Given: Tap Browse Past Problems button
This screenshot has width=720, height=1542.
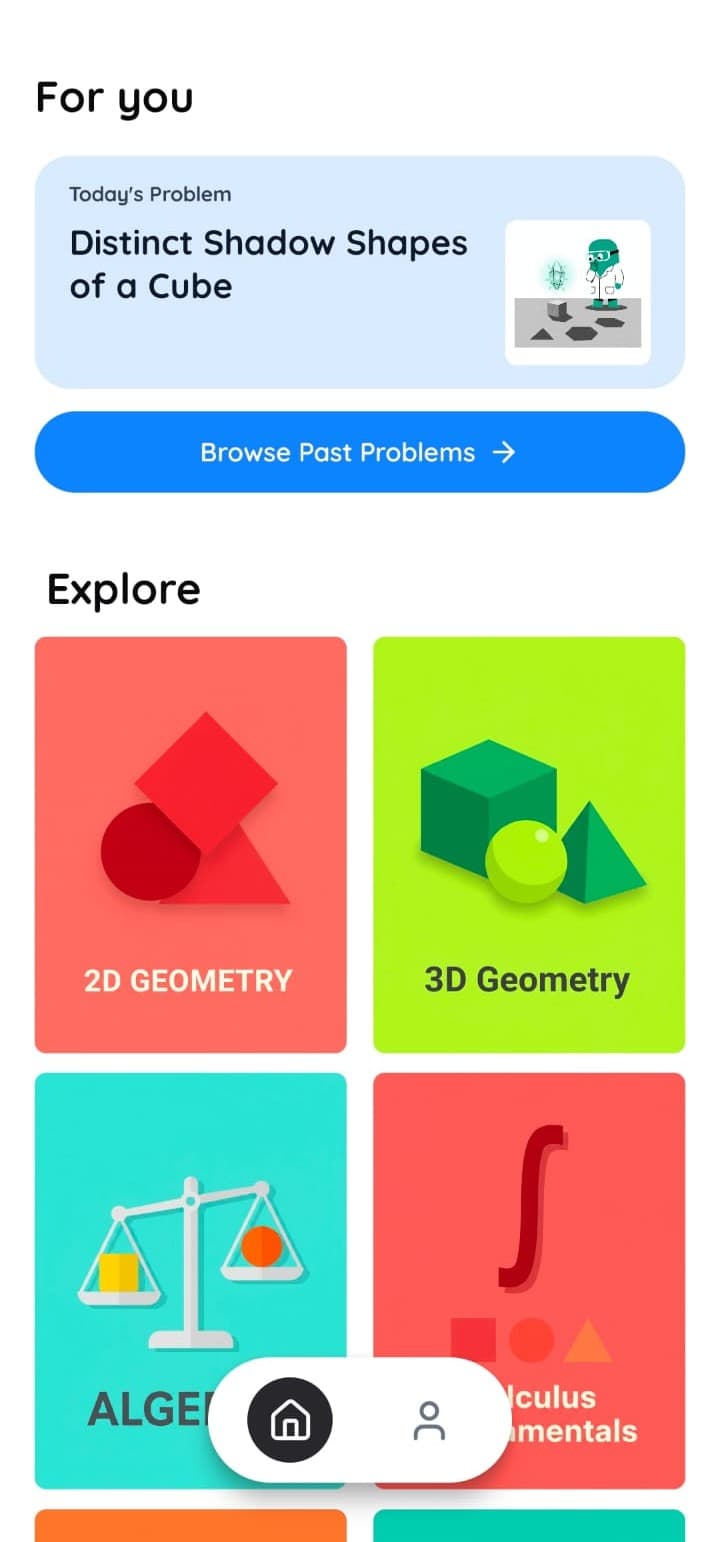Looking at the screenshot, I should (360, 452).
